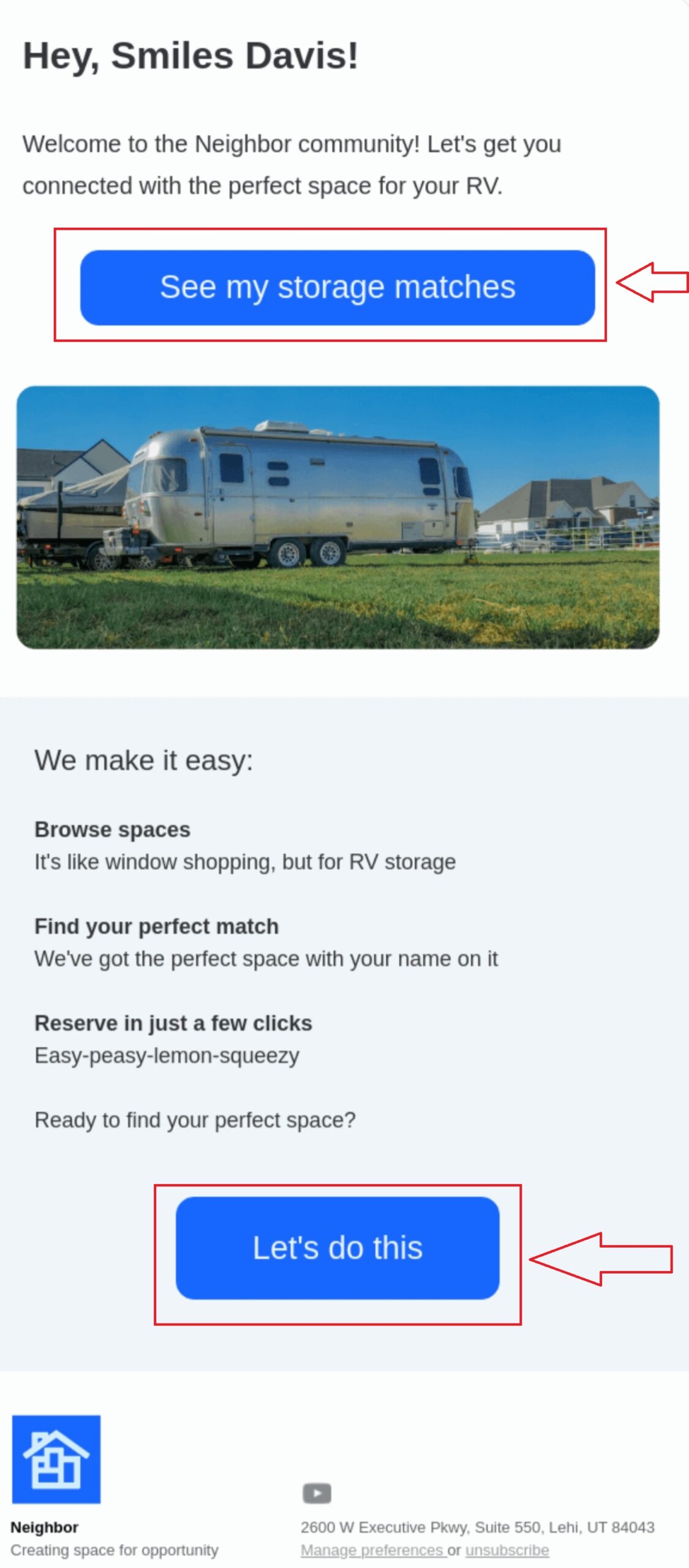The height and width of the screenshot is (1568, 689).
Task: Open the Manage preferences link
Action: (x=371, y=1550)
